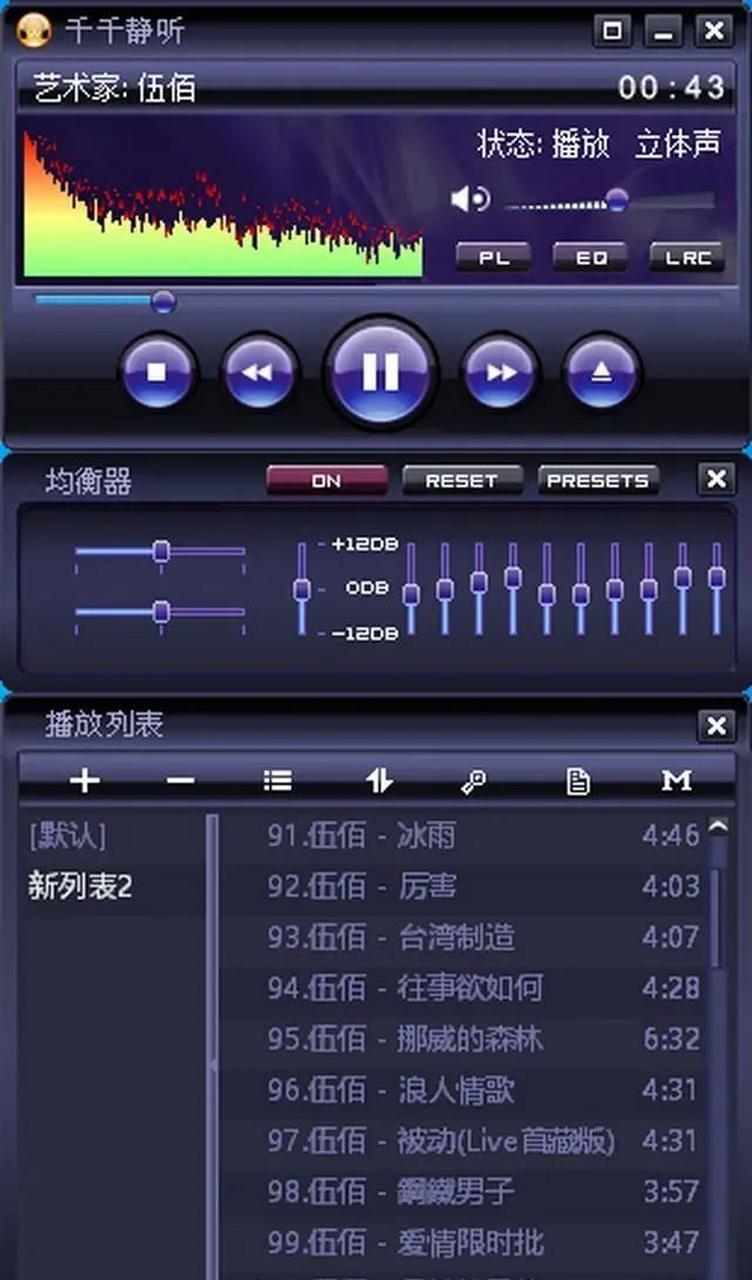Screen dimensions: 752x1280
Task: Turn the equalizer ON button off
Action: pyautogui.click(x=327, y=481)
